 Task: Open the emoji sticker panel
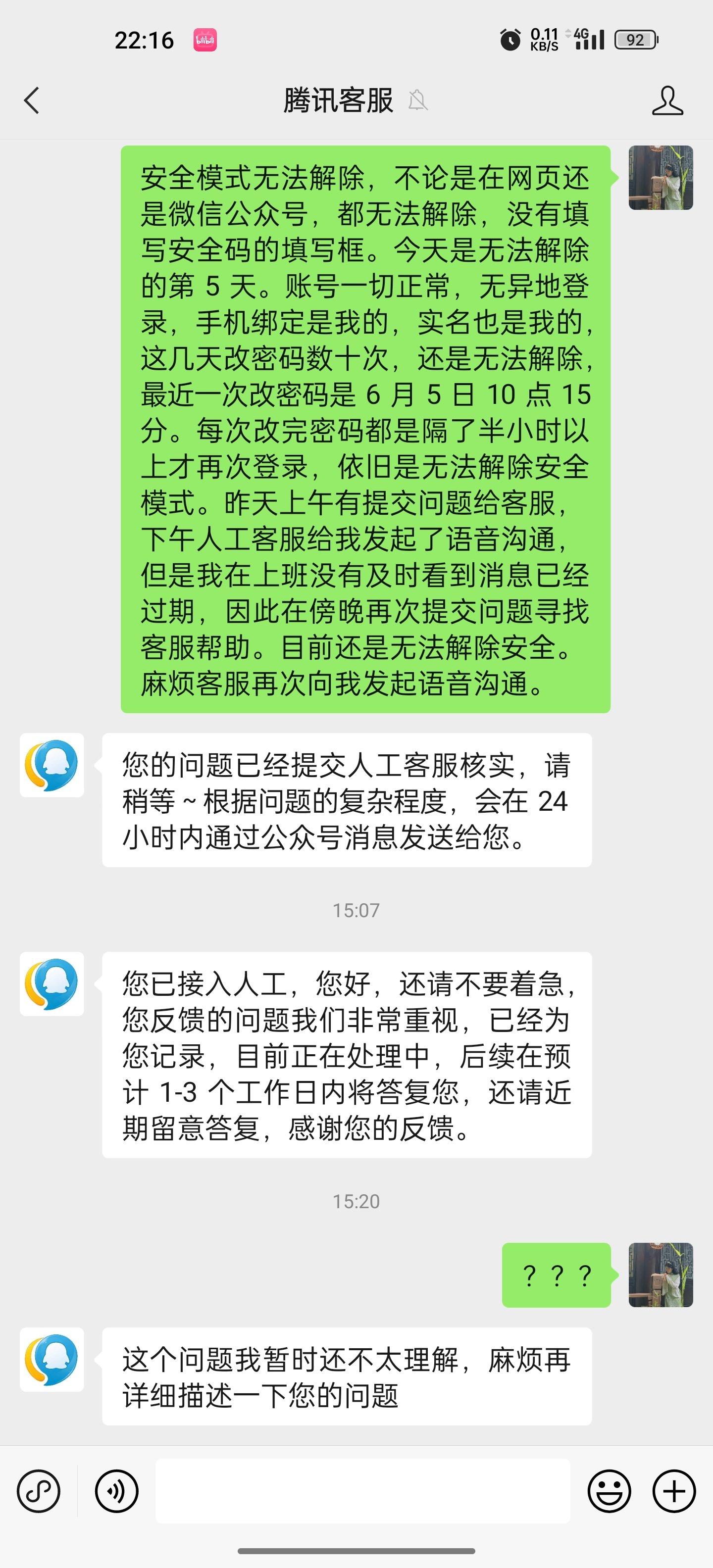(609, 1491)
